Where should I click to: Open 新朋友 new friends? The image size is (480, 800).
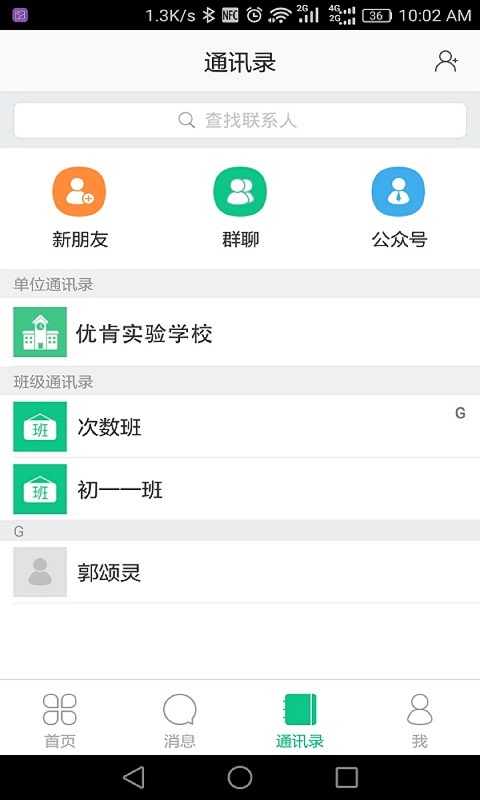tap(80, 208)
